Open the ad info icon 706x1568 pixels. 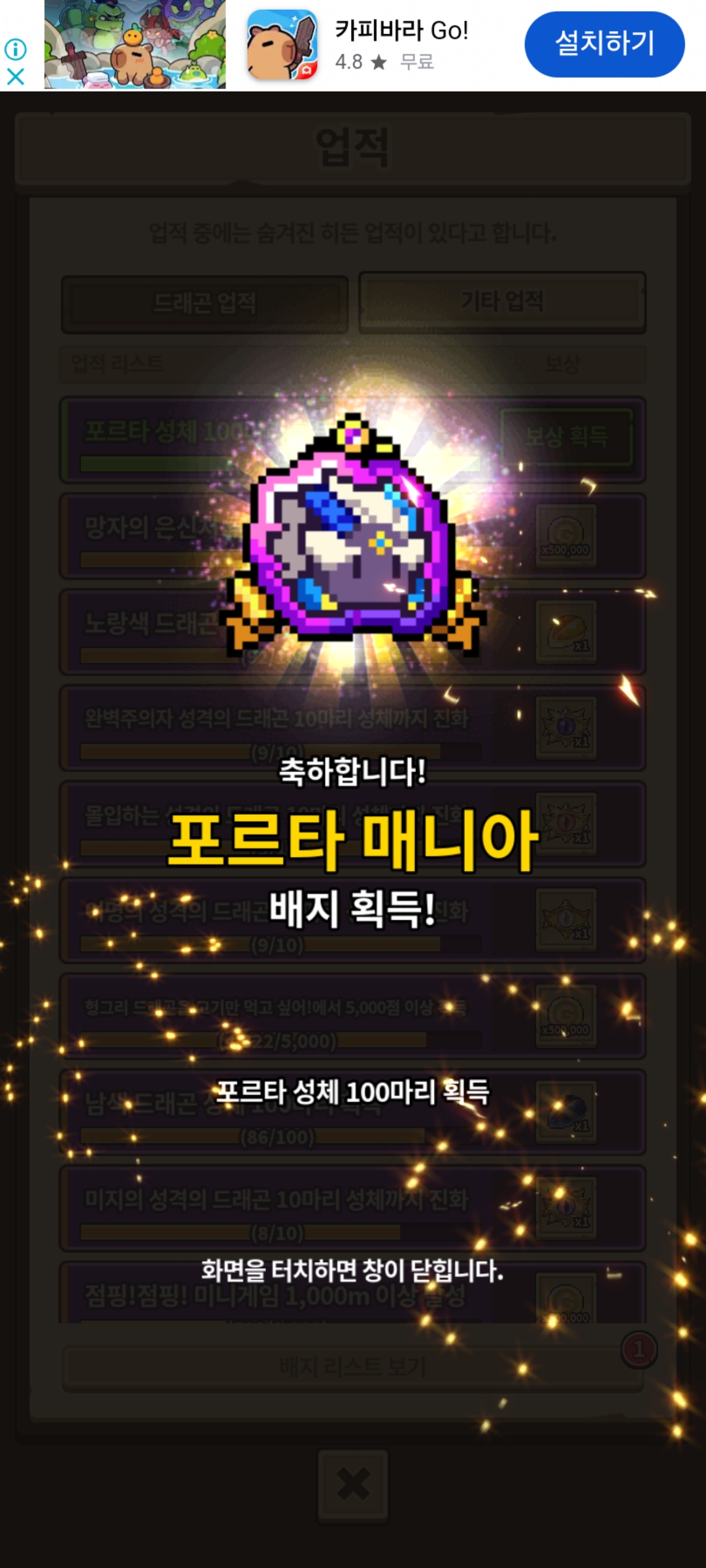(x=16, y=49)
